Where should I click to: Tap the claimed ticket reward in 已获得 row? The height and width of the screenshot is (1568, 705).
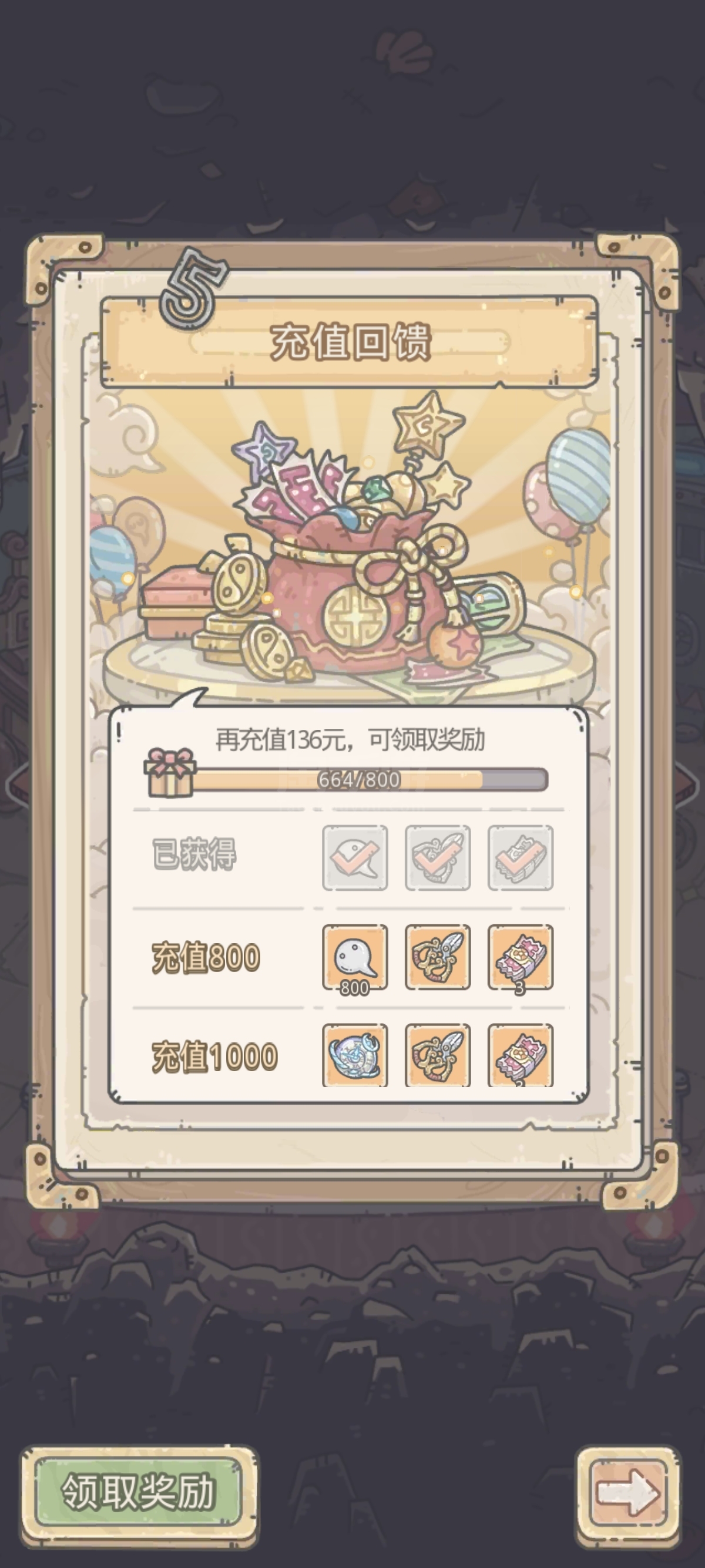coord(521,857)
